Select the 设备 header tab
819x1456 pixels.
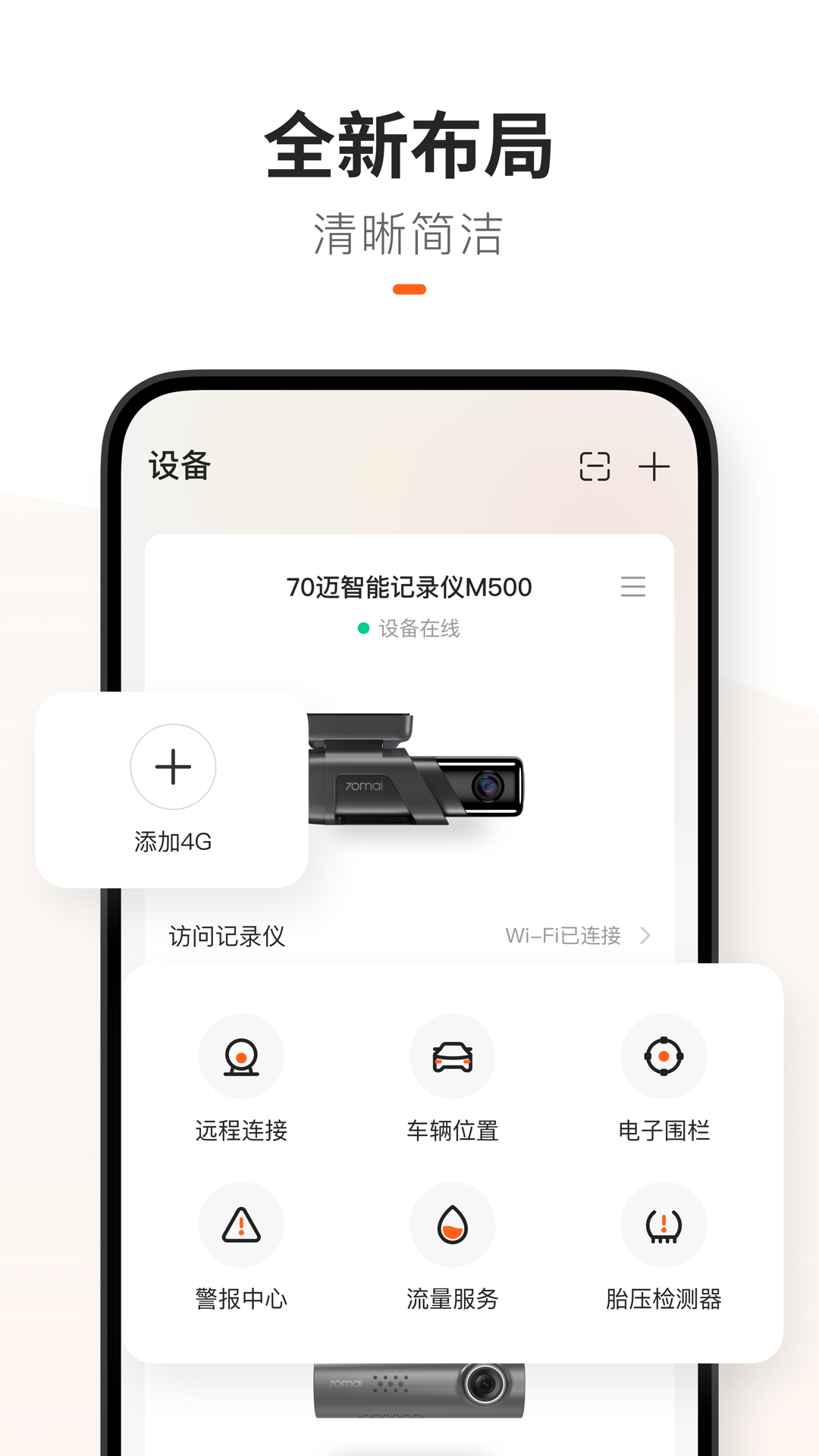tap(180, 466)
